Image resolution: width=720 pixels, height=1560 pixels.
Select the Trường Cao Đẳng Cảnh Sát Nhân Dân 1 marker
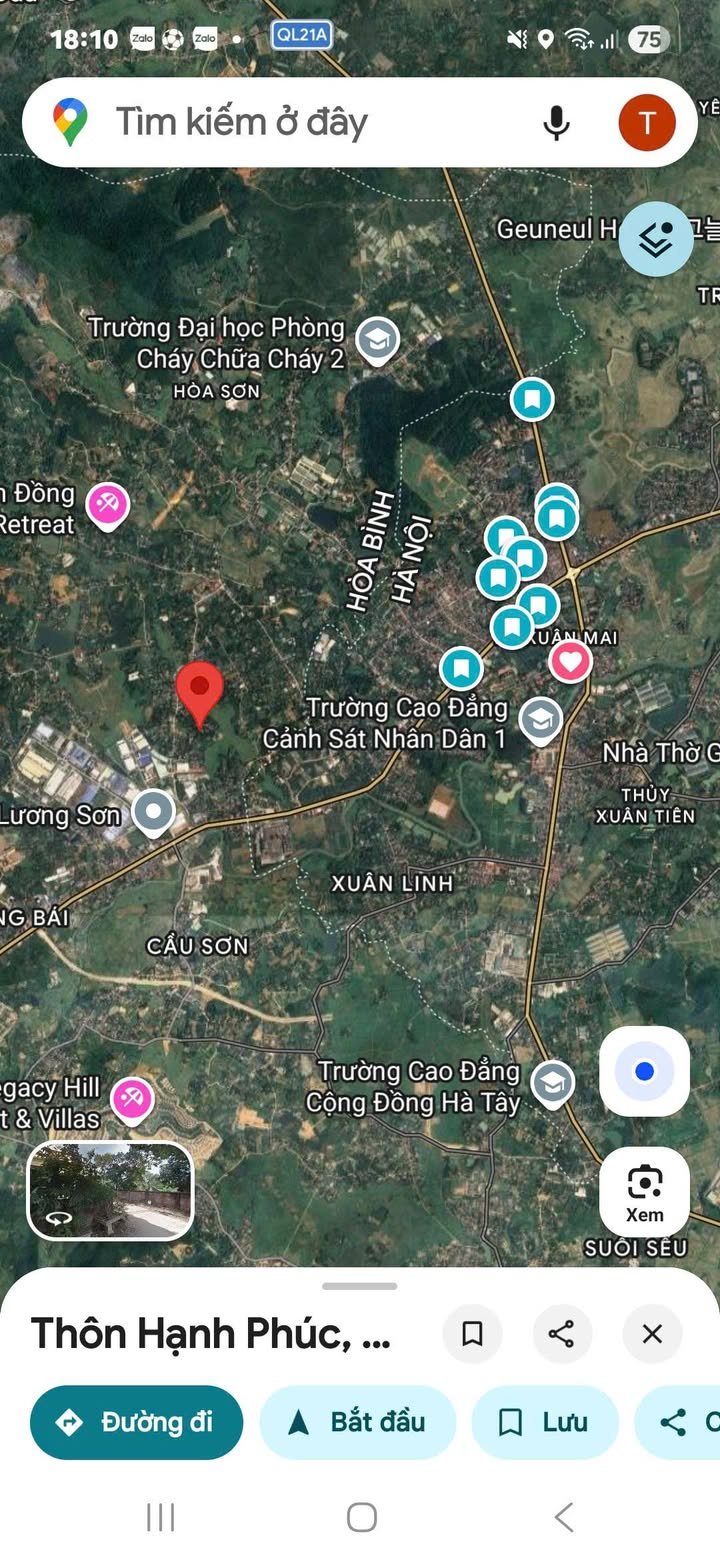(541, 720)
